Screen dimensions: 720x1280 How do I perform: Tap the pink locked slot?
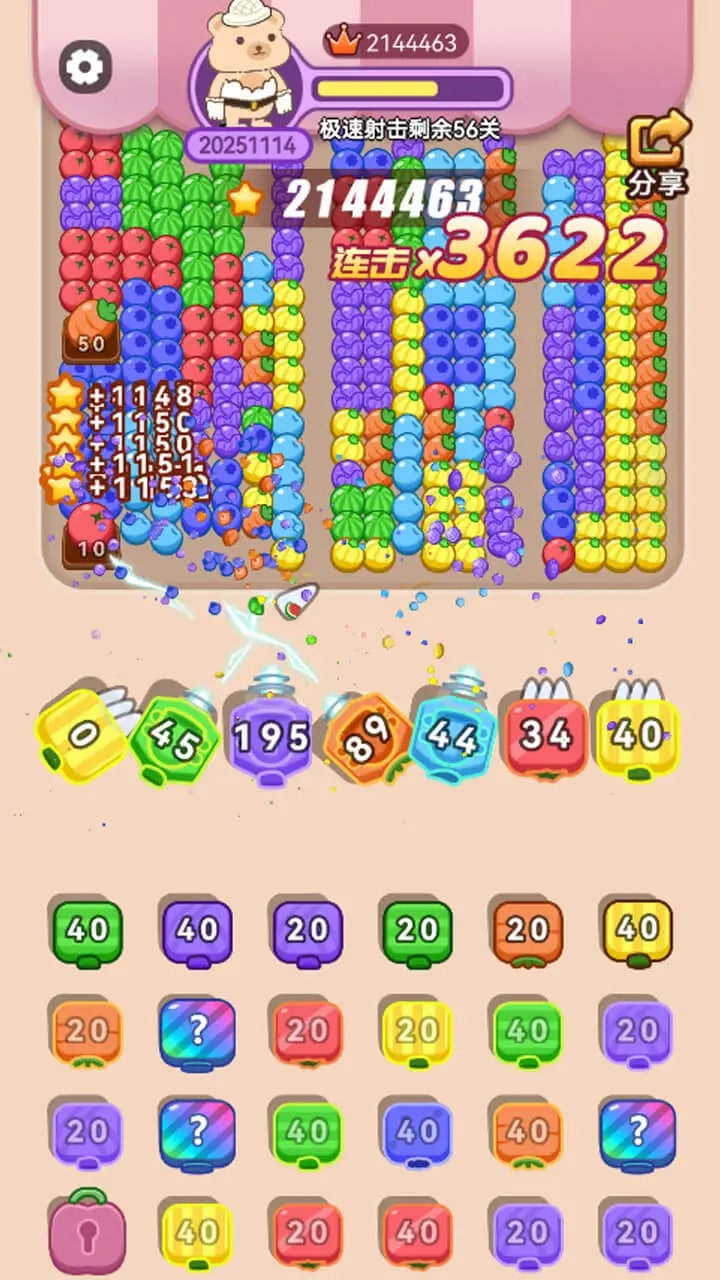[x=87, y=1233]
